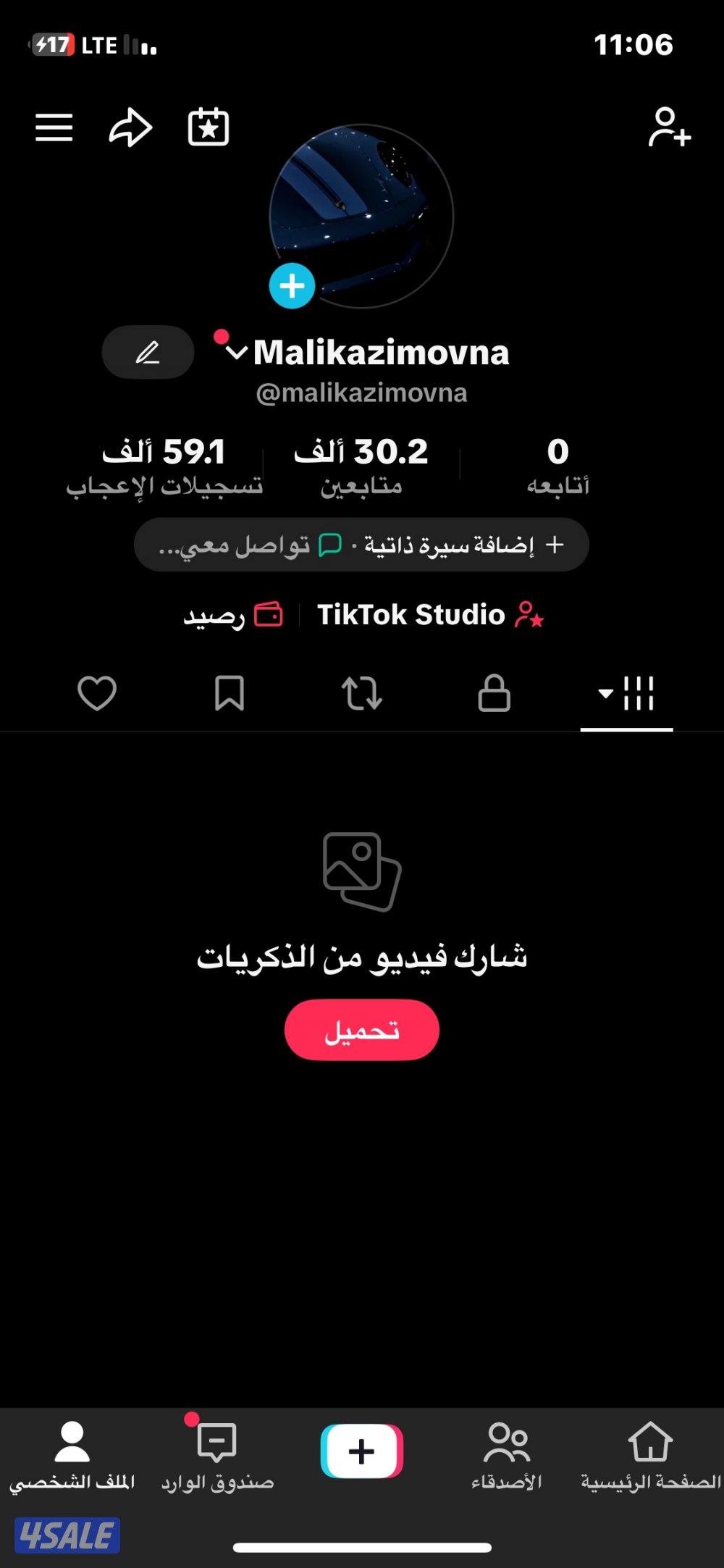Share the profile using the arrow icon
Viewport: 724px width, 1568px height.
click(132, 128)
